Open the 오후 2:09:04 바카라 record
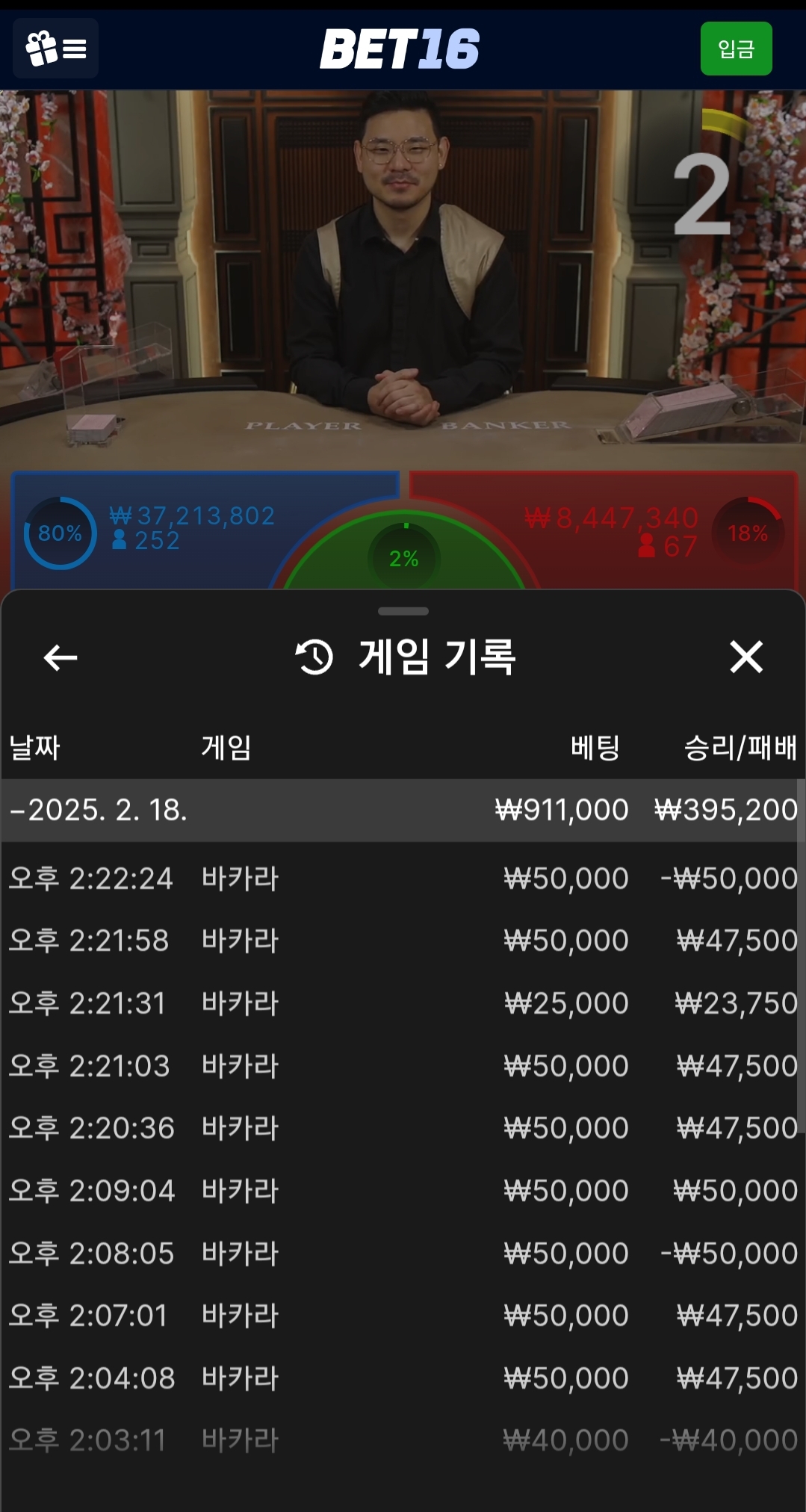This screenshot has width=806, height=1512. [403, 1191]
